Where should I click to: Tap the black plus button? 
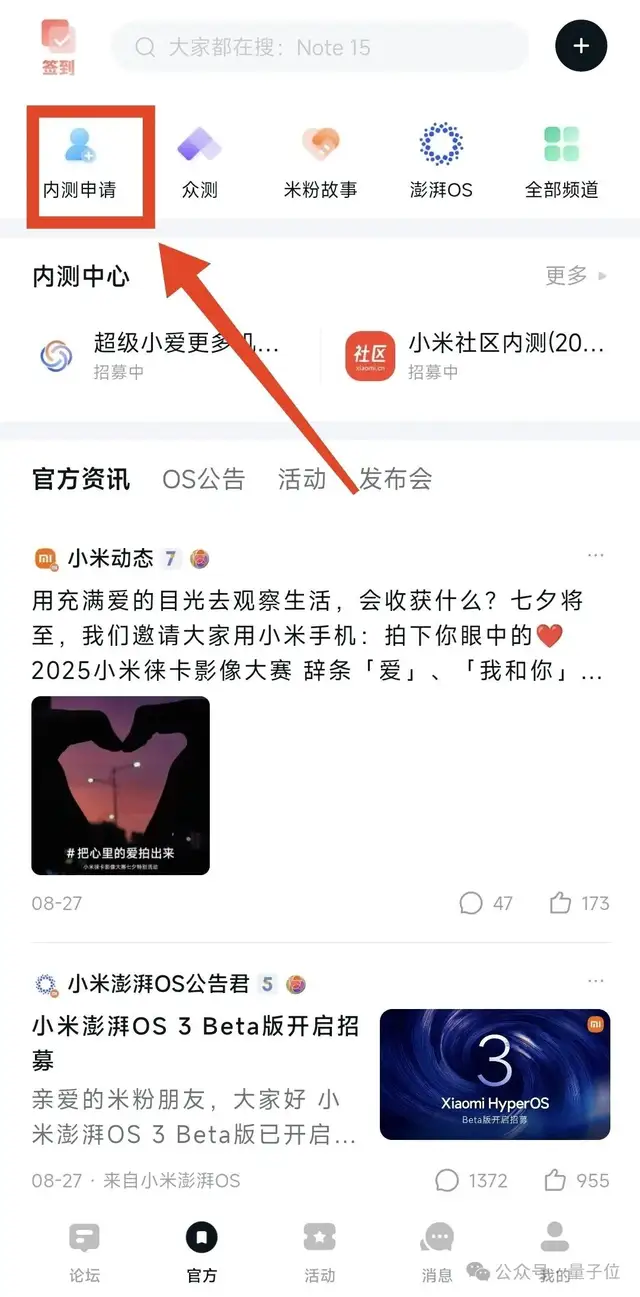(581, 46)
